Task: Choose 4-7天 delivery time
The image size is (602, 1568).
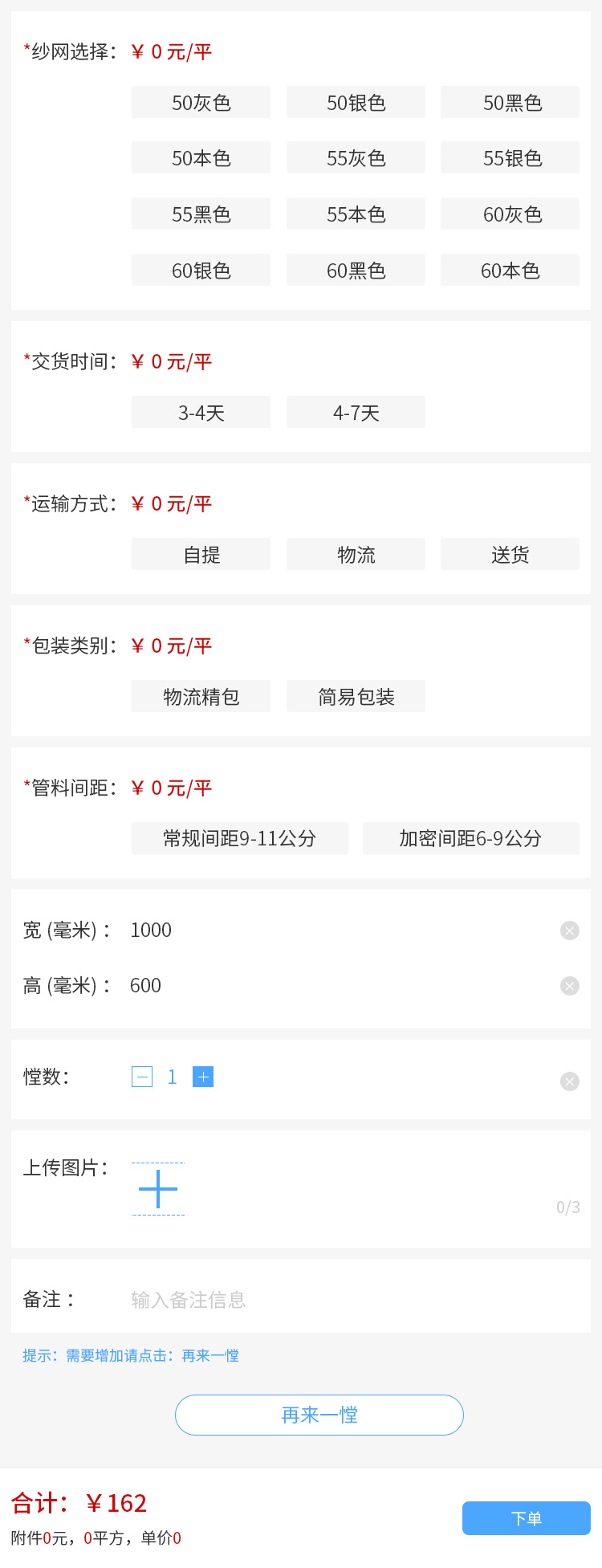Action: (356, 413)
